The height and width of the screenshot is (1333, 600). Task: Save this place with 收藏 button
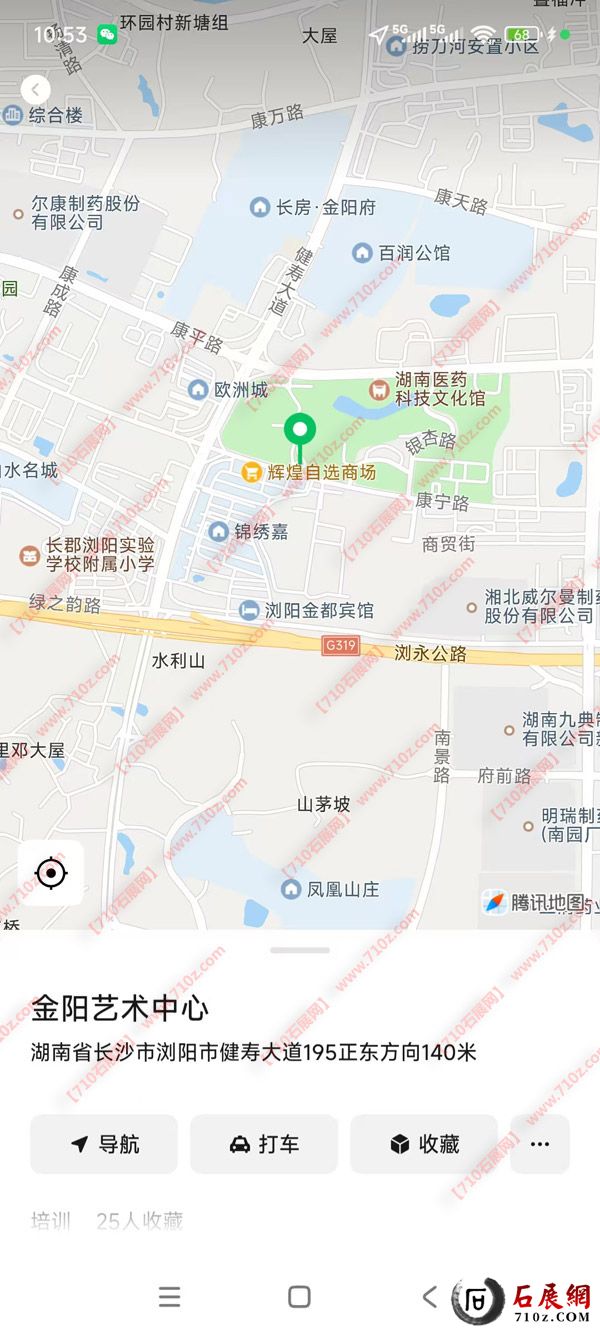click(424, 1144)
